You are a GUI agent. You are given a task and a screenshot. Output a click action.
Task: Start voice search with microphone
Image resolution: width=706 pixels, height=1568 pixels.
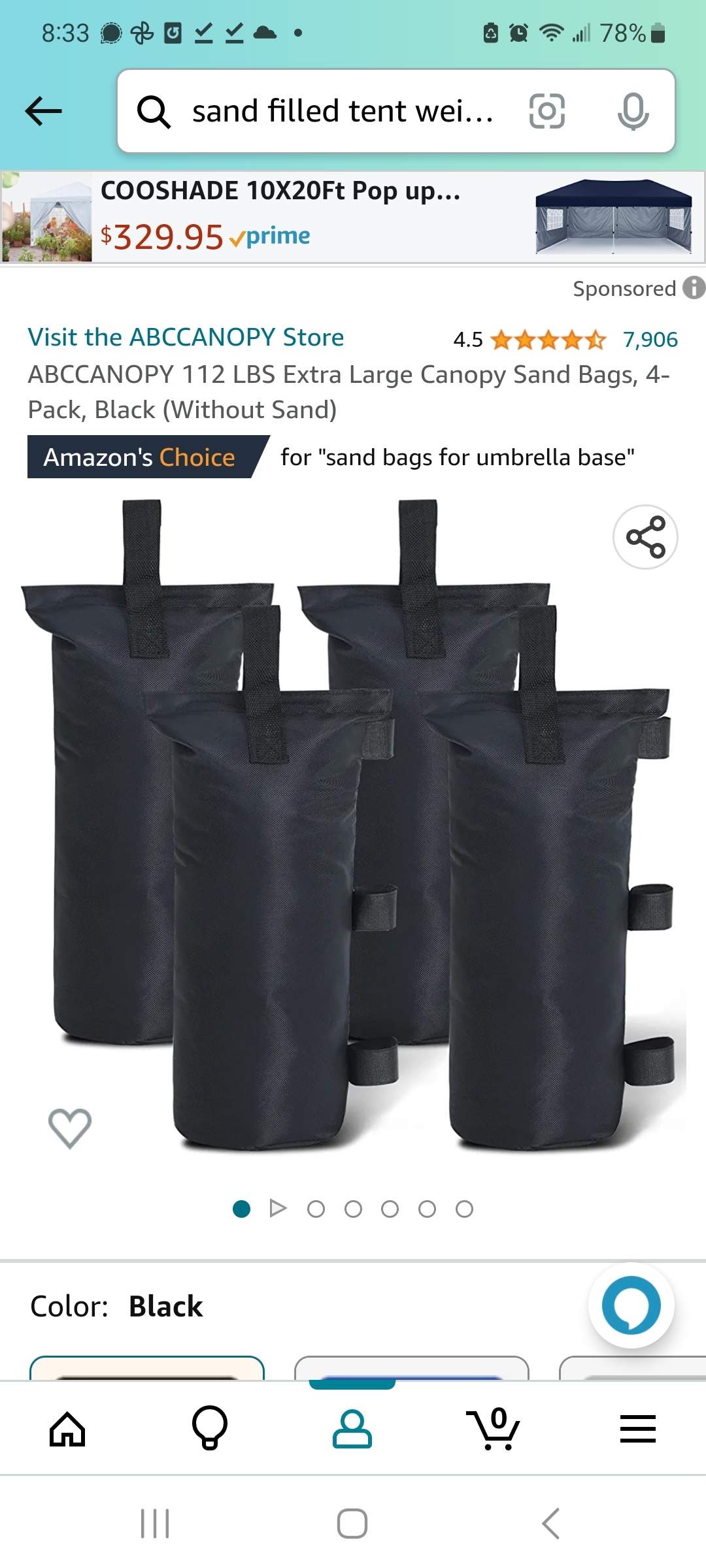(633, 111)
